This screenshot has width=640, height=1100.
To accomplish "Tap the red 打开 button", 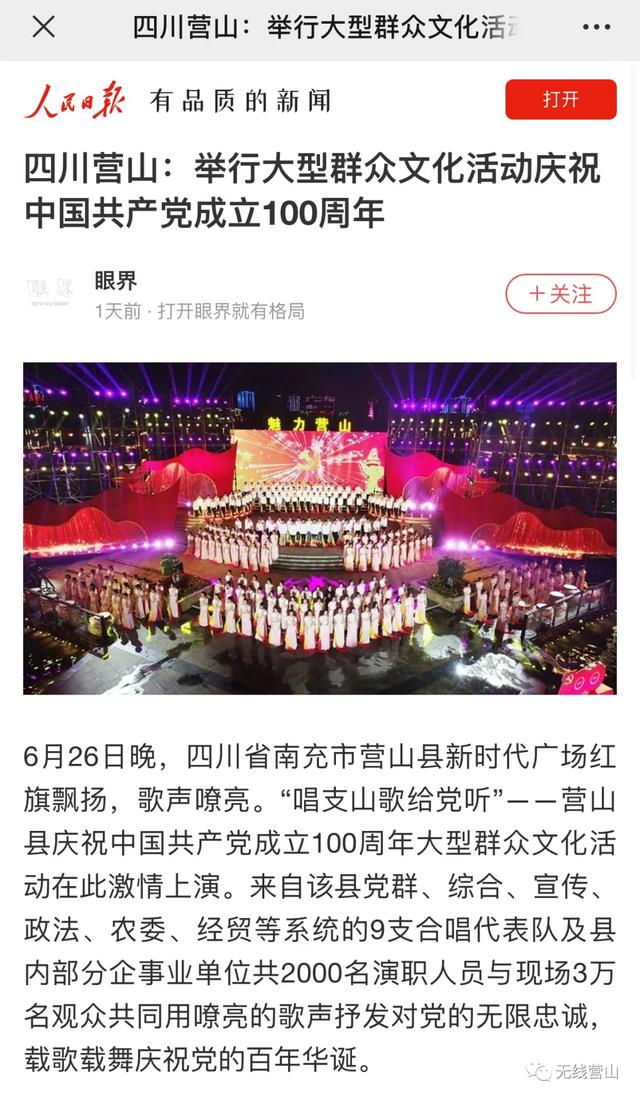I will [x=561, y=100].
